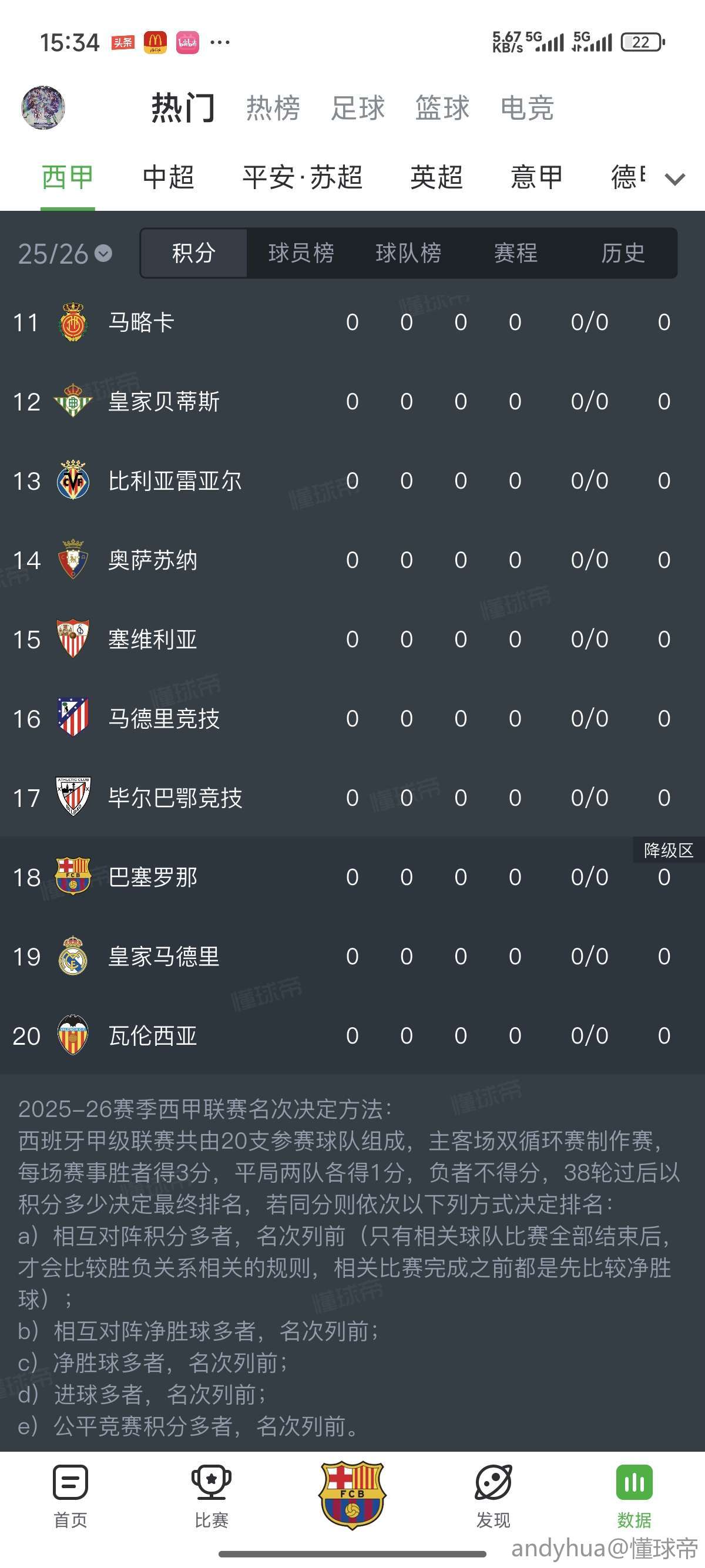Select the 中超 league tab

169,177
